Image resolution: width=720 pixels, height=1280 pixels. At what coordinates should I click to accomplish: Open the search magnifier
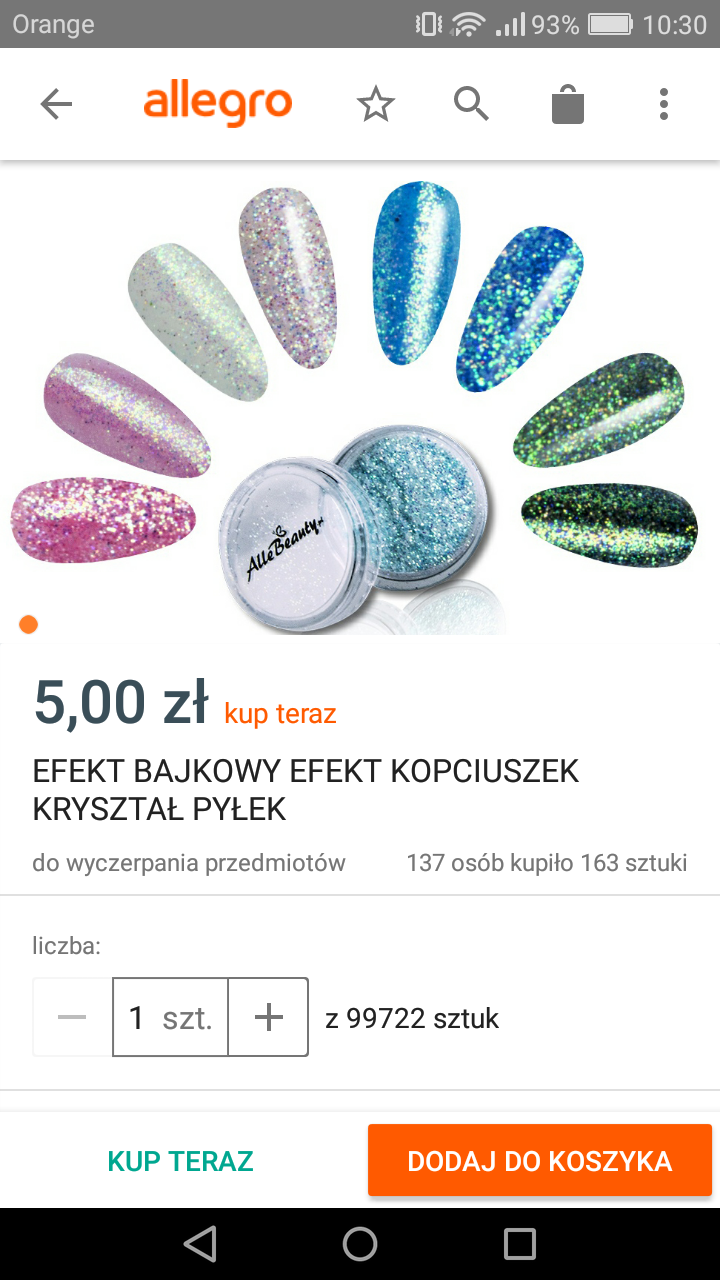pyautogui.click(x=471, y=104)
